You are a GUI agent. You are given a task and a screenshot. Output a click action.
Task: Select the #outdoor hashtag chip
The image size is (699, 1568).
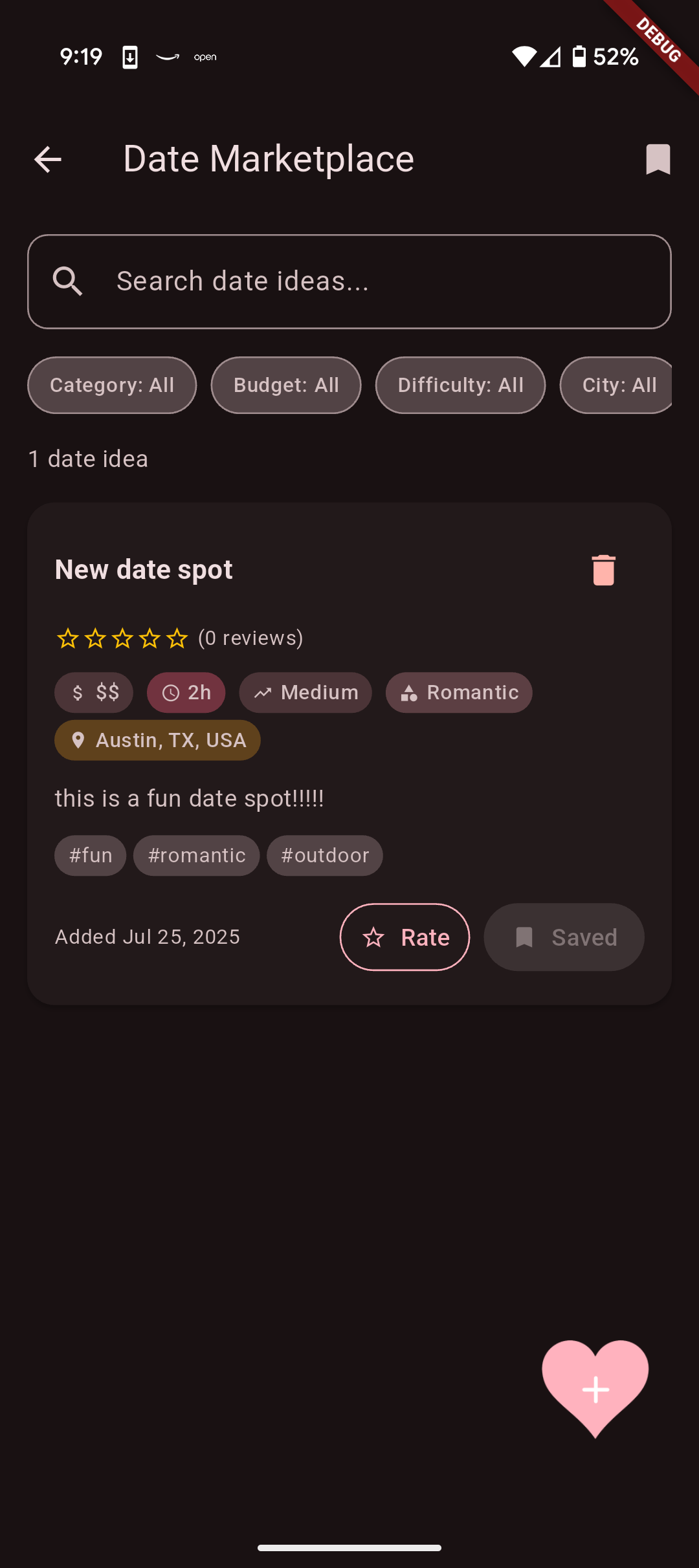(x=324, y=855)
